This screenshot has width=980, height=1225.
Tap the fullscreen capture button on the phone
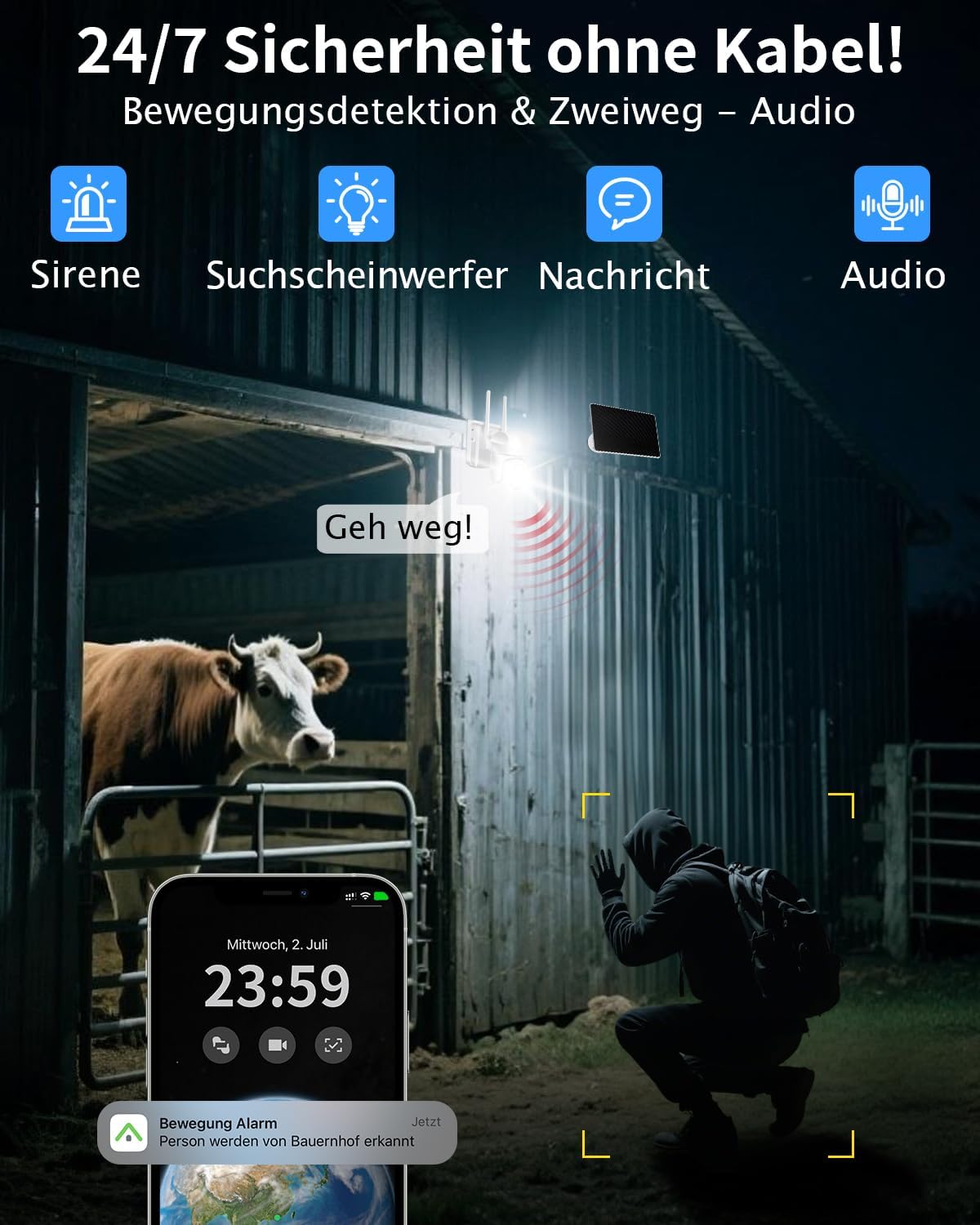332,1045
